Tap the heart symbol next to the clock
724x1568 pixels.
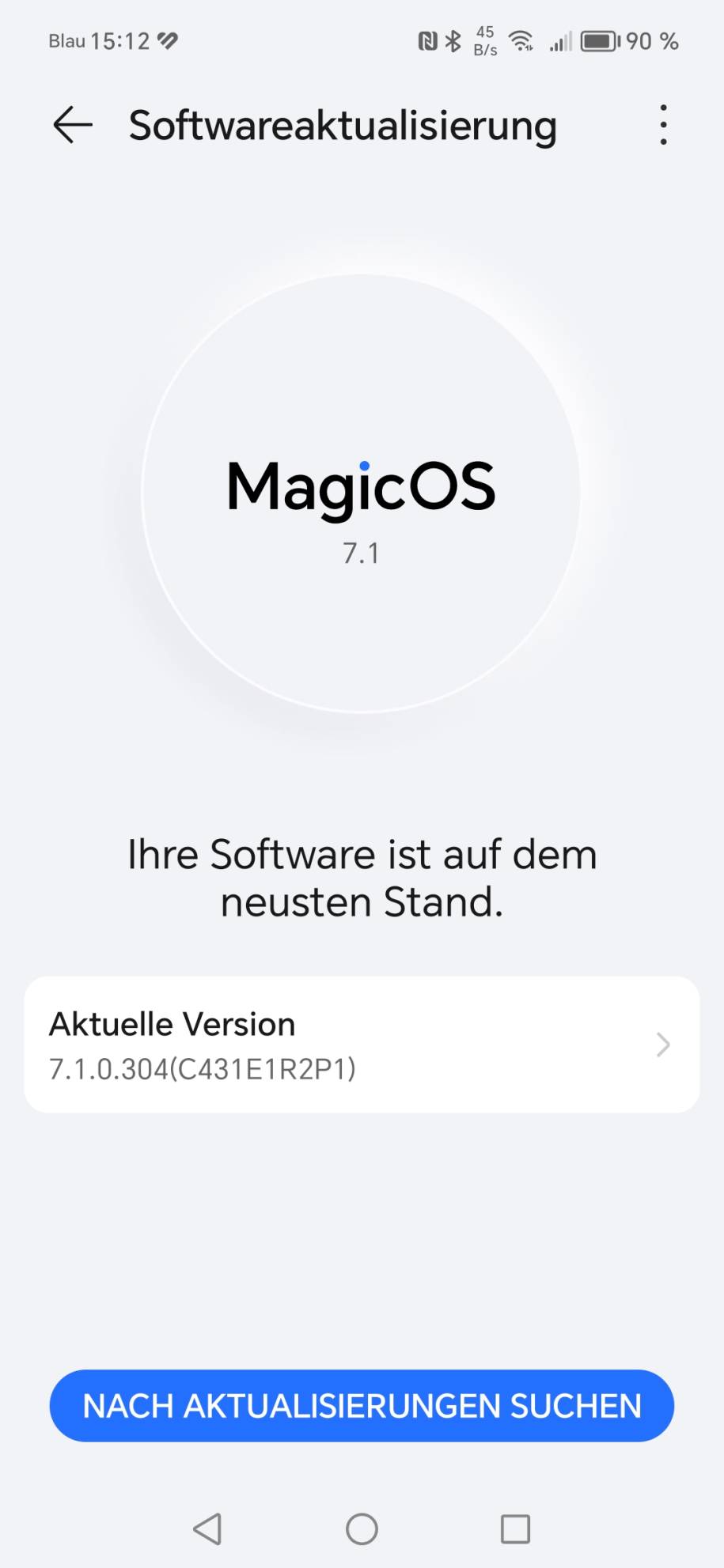coord(166,40)
